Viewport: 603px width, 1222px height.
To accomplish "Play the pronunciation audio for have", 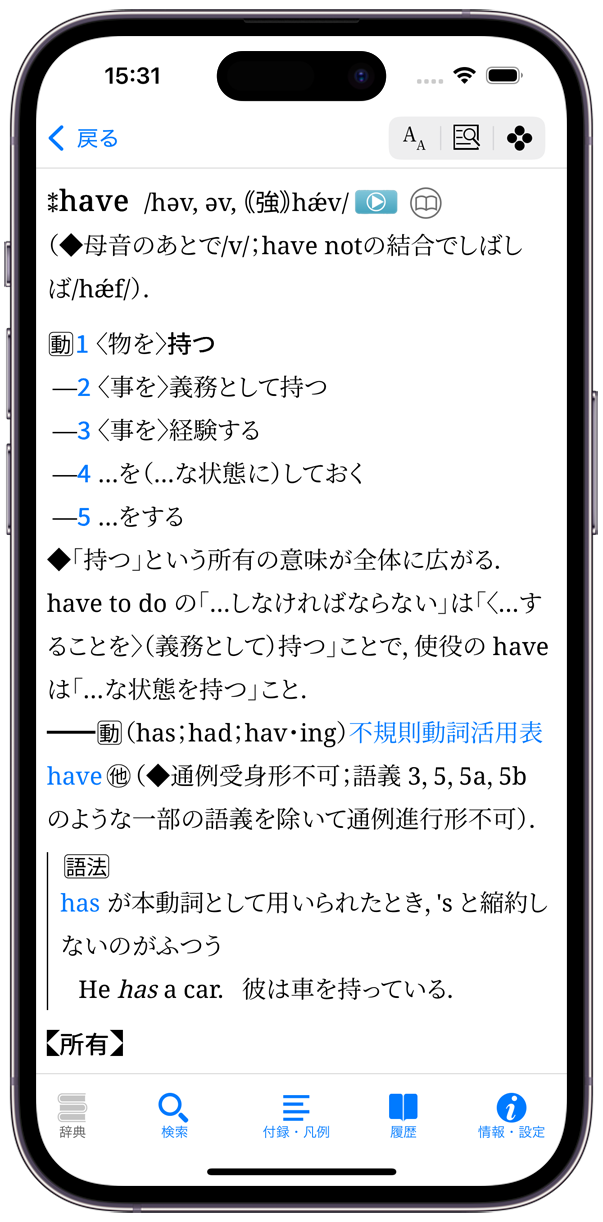I will (376, 202).
